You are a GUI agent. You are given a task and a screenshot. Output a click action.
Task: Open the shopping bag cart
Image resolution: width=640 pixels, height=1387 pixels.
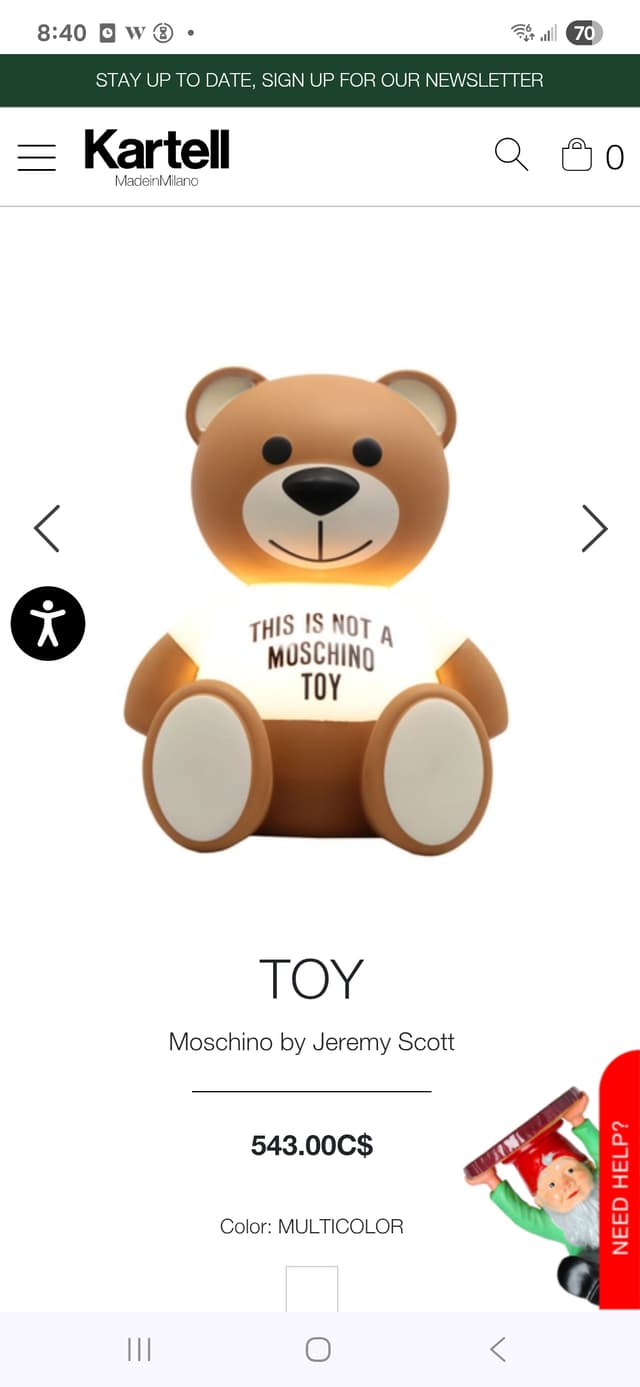(578, 156)
